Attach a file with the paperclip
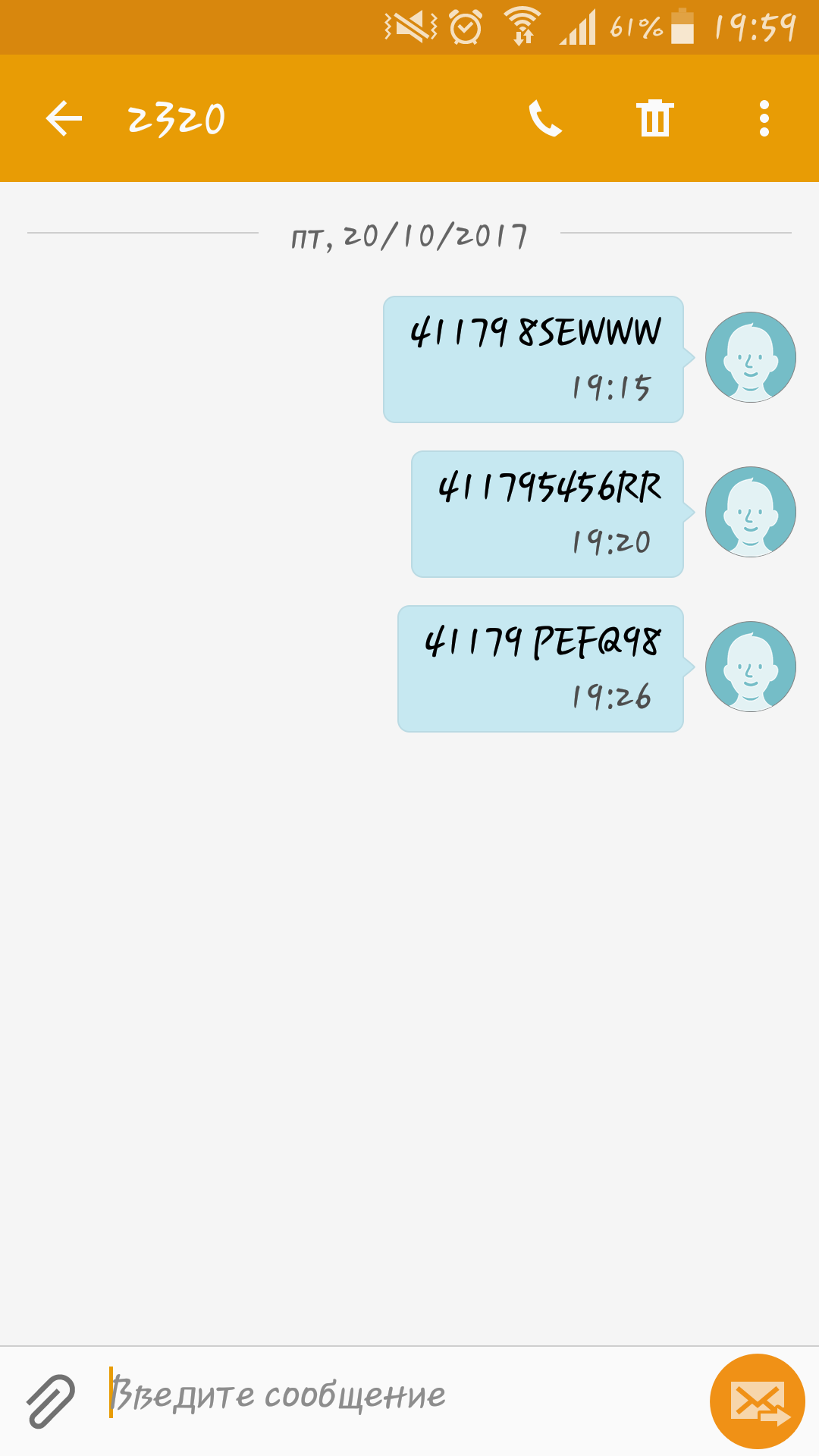This screenshot has width=819, height=1456. (50, 1401)
